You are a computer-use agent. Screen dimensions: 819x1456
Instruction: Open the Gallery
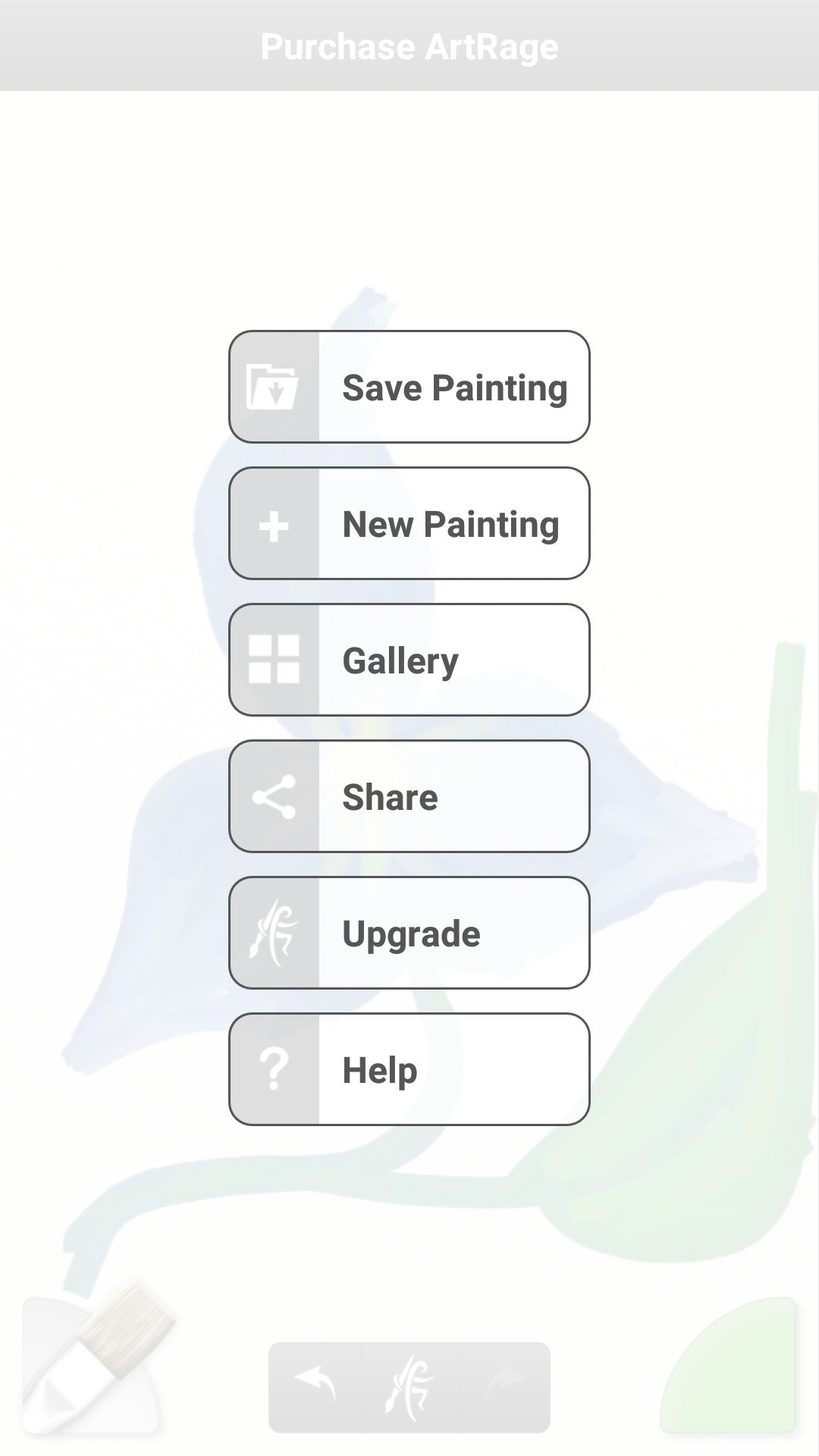point(409,660)
